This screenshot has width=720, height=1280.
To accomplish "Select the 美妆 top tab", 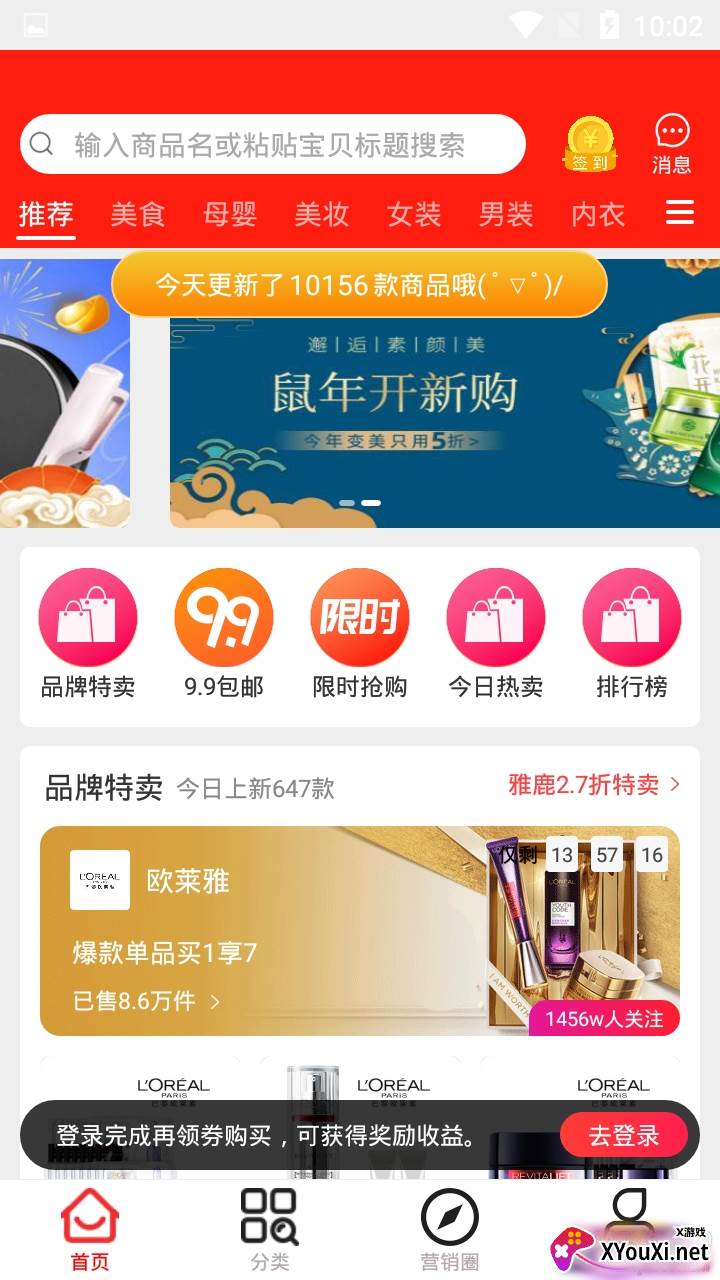I will pos(322,214).
